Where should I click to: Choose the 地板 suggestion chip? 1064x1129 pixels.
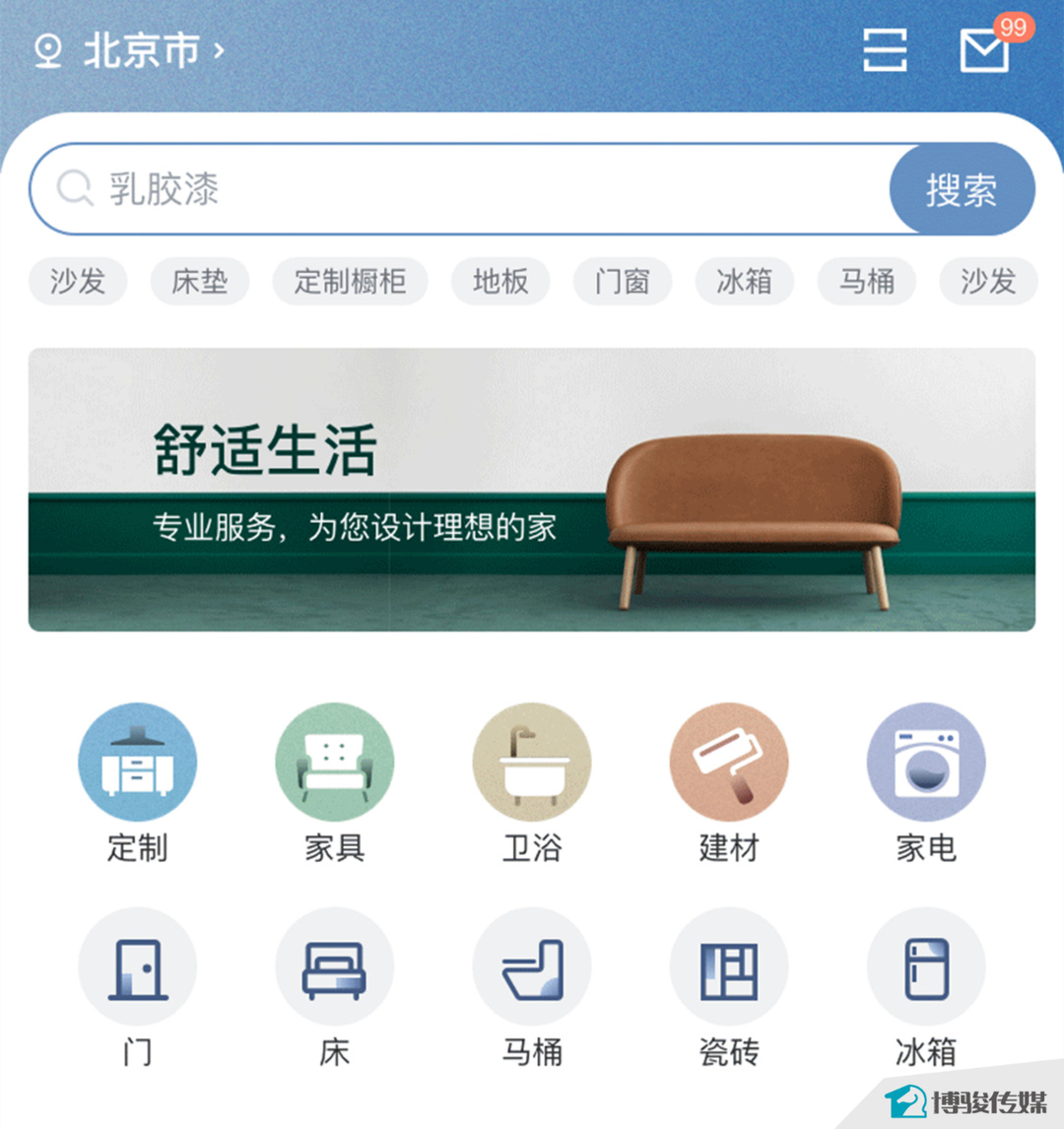point(500,283)
